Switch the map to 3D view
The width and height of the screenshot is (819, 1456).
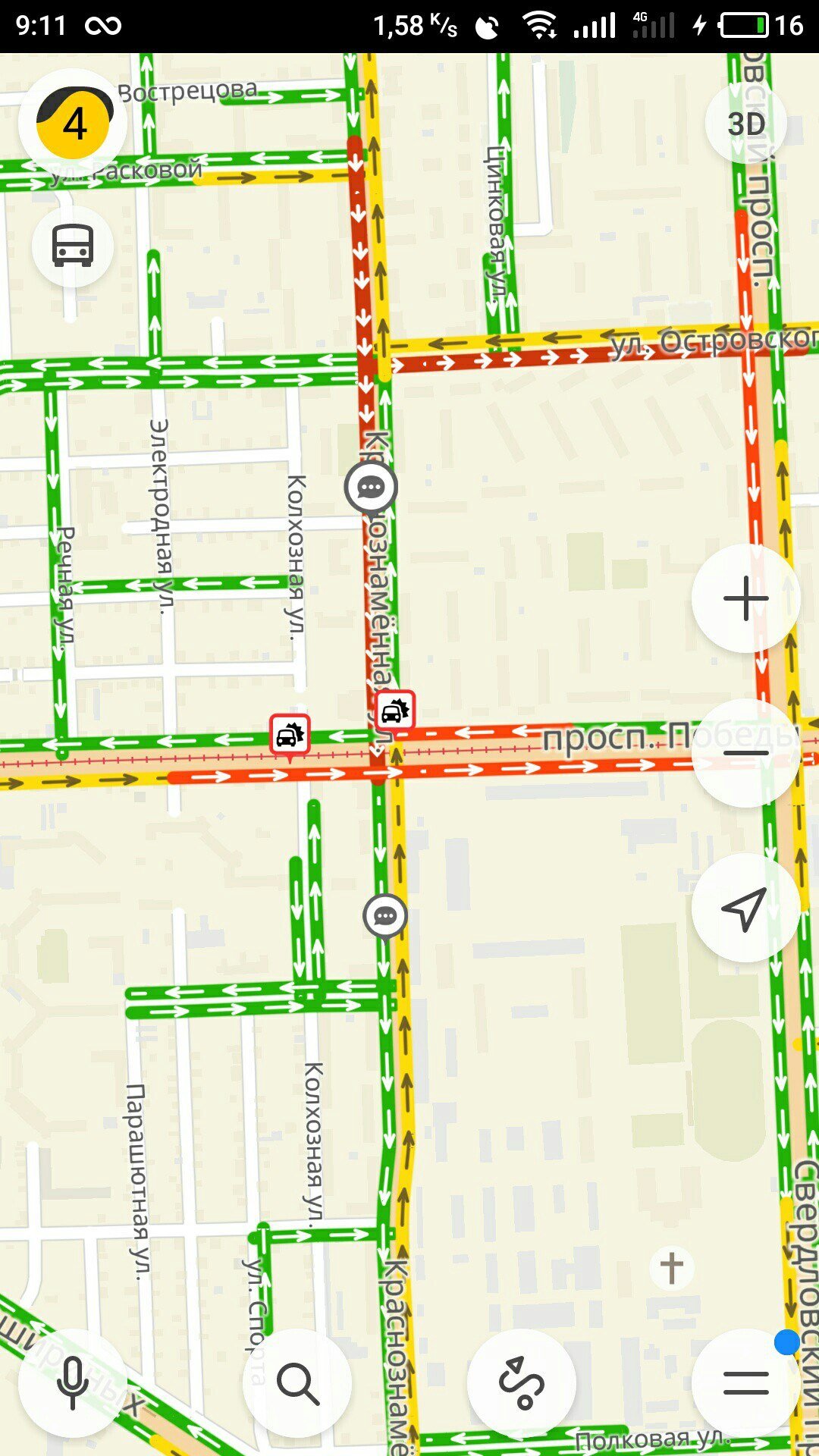[745, 124]
